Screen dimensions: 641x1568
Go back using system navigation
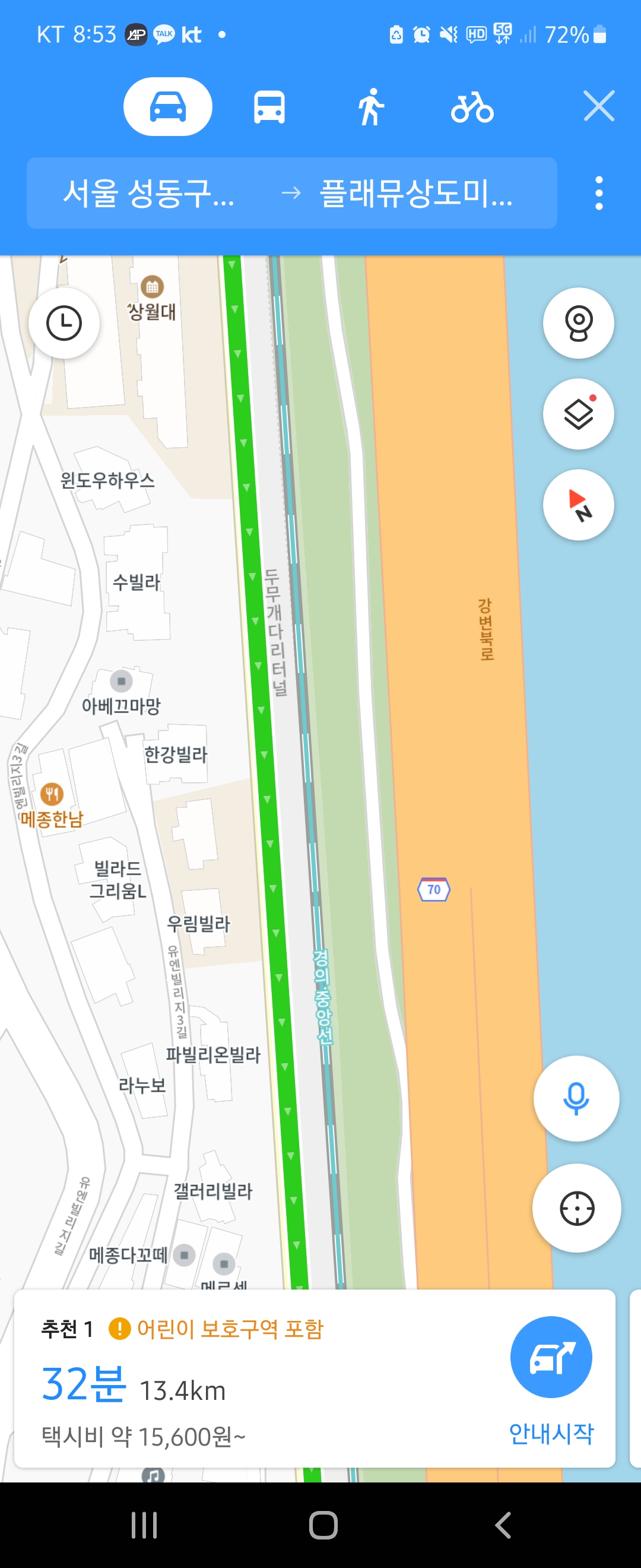[502, 1525]
